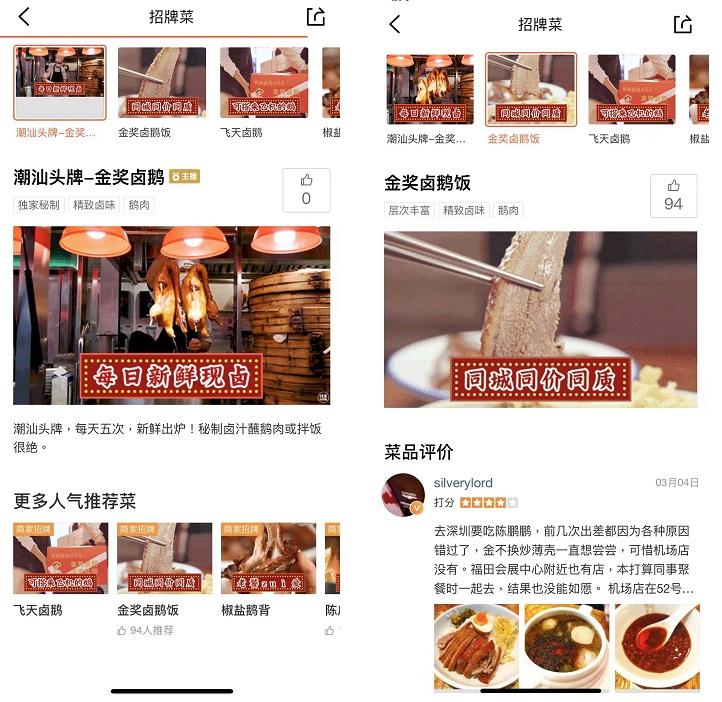
Task: Open the 每日新鲜现卤 large dish photo
Action: pos(171,315)
